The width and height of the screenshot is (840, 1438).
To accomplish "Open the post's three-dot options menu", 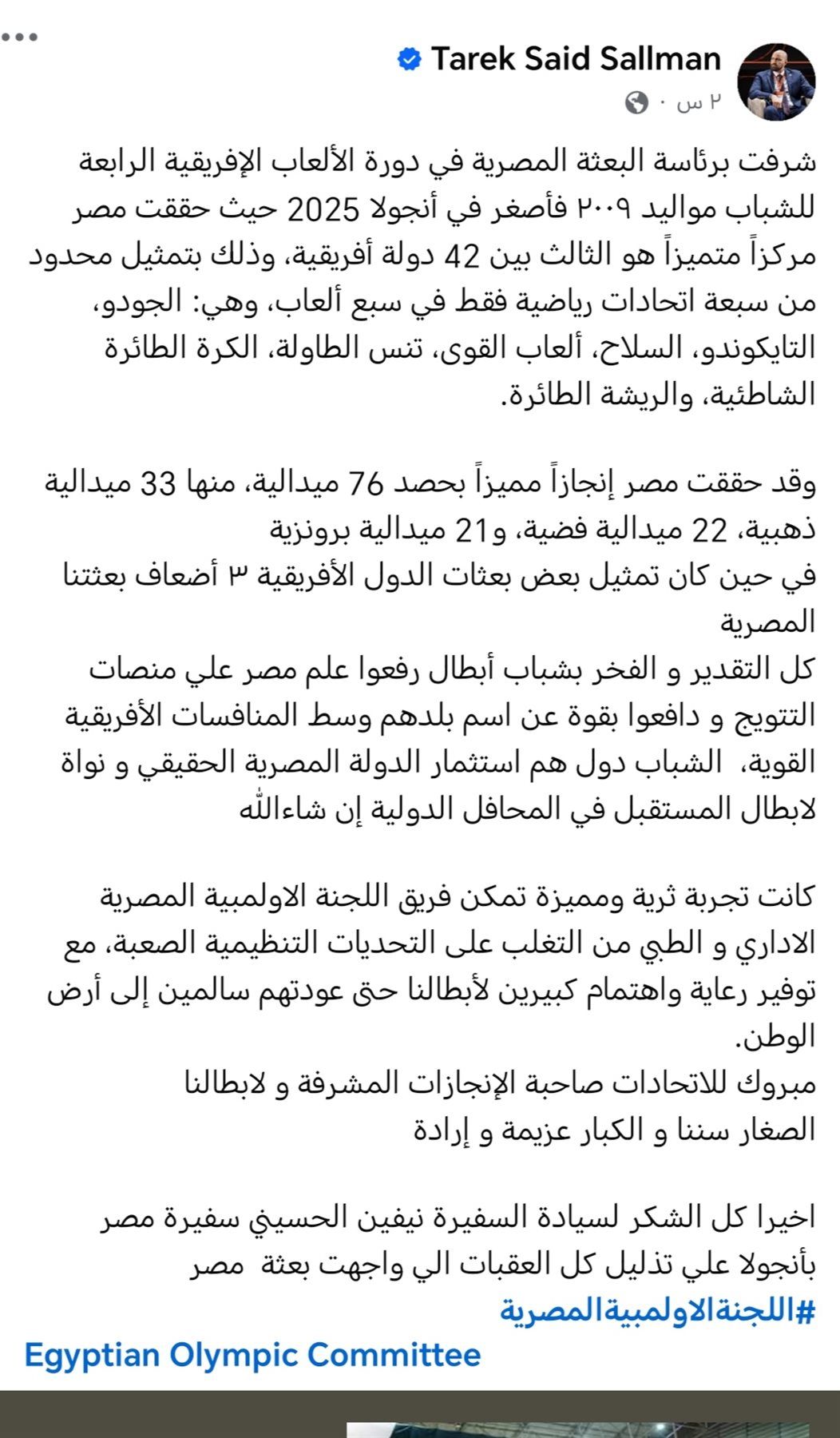I will 19,37.
